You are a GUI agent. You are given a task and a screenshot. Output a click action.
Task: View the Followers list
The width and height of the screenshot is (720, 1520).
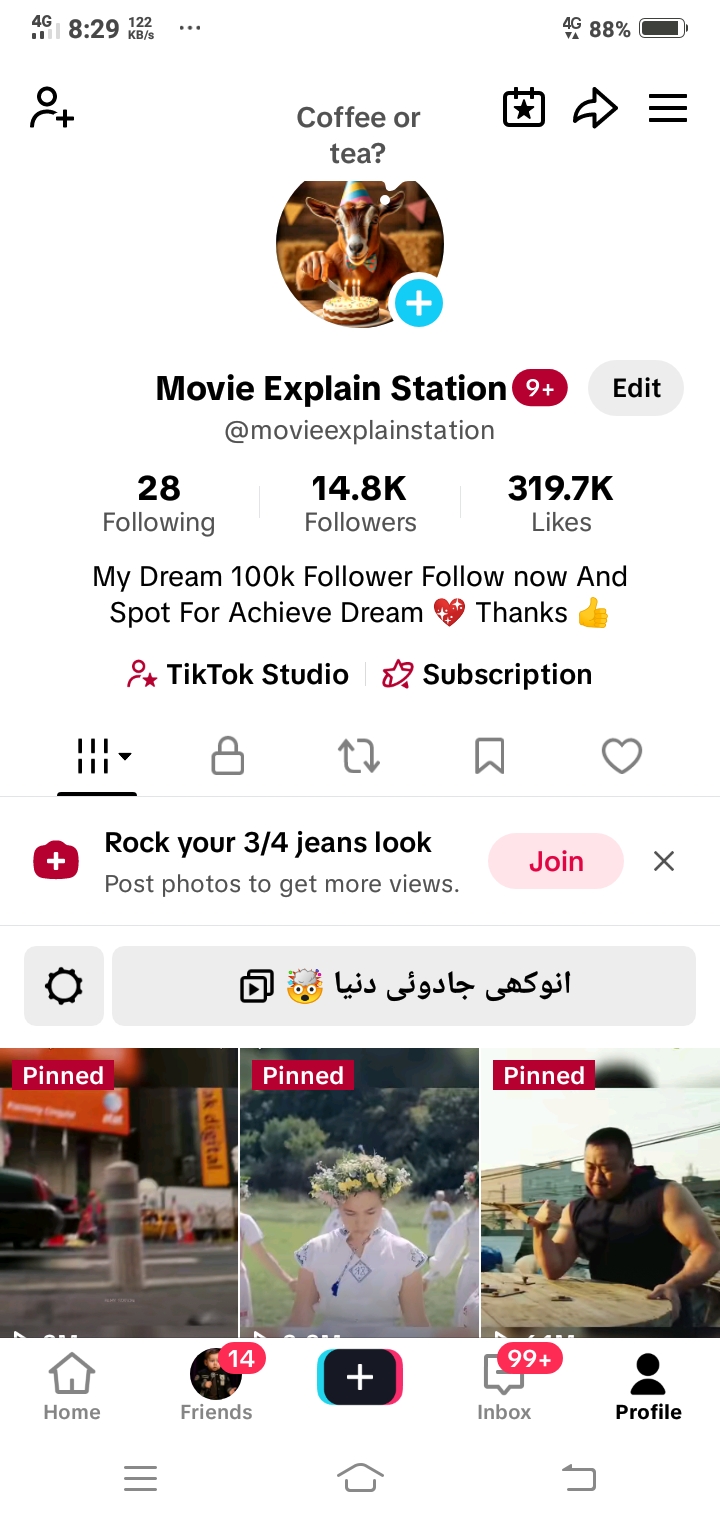click(360, 504)
